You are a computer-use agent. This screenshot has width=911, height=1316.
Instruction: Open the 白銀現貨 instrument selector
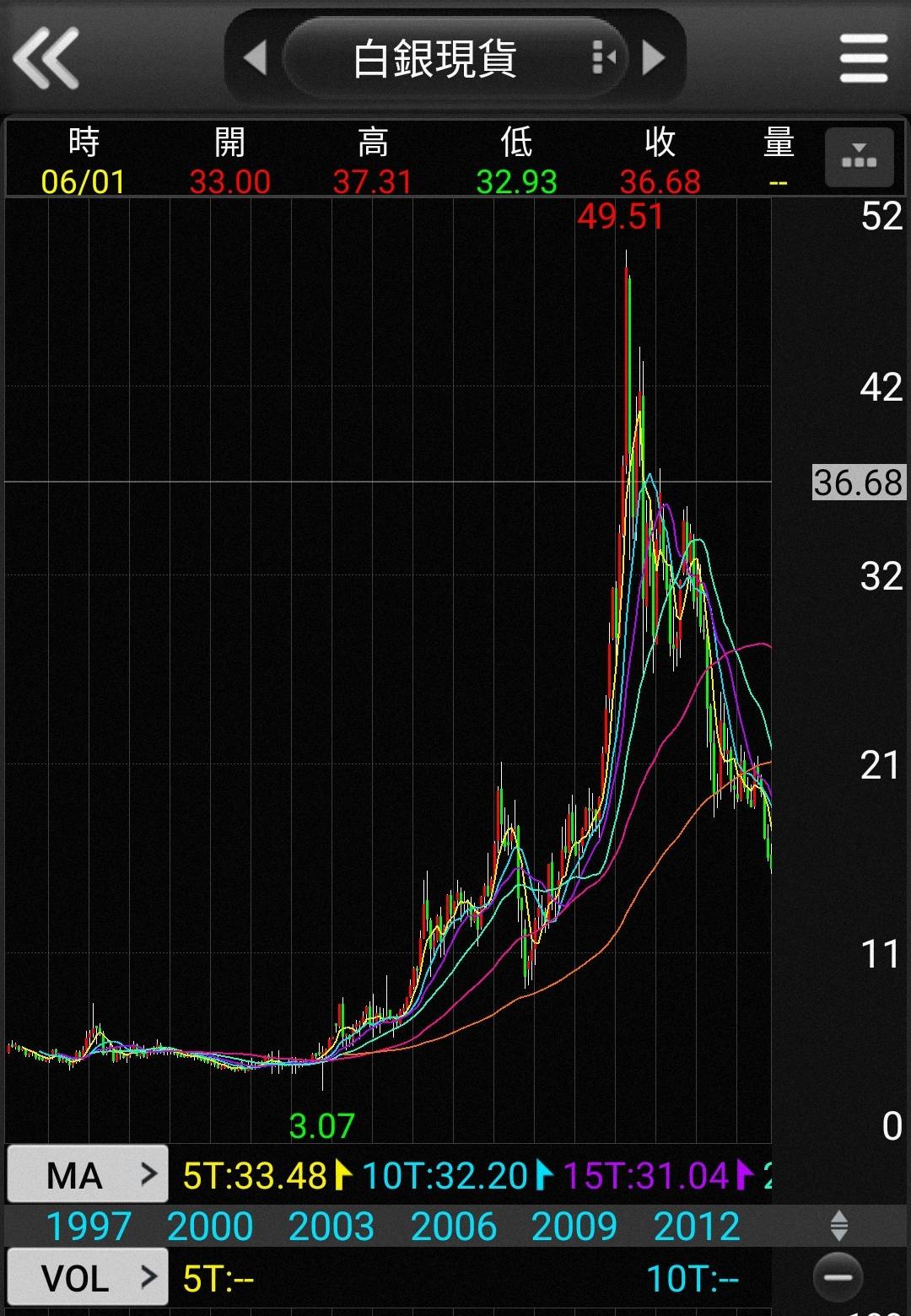point(454,58)
